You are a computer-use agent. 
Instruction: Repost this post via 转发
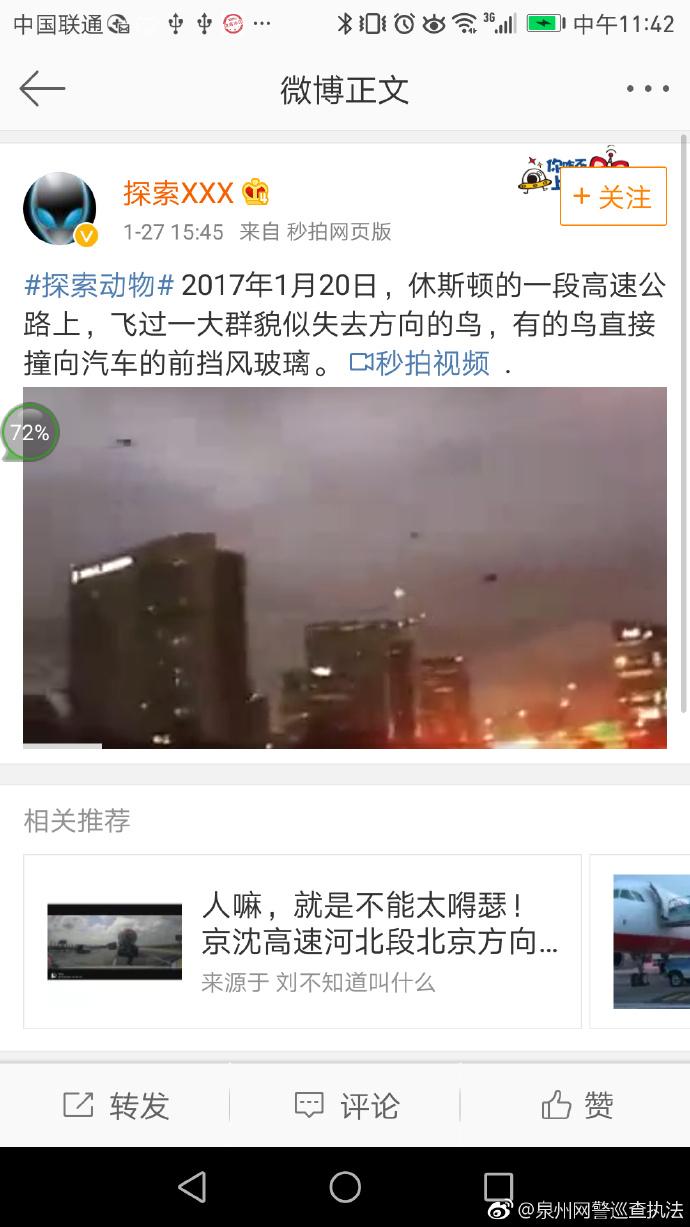tap(116, 1105)
